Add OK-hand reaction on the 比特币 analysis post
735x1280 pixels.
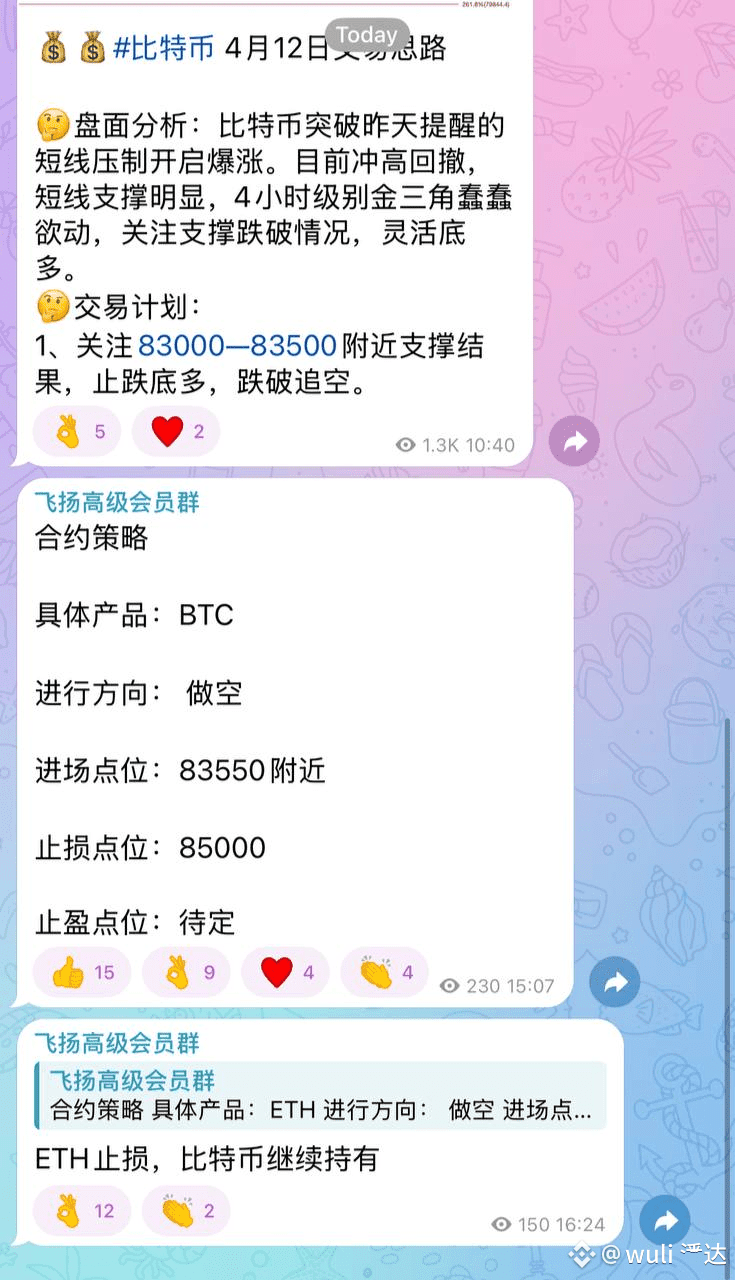77,432
